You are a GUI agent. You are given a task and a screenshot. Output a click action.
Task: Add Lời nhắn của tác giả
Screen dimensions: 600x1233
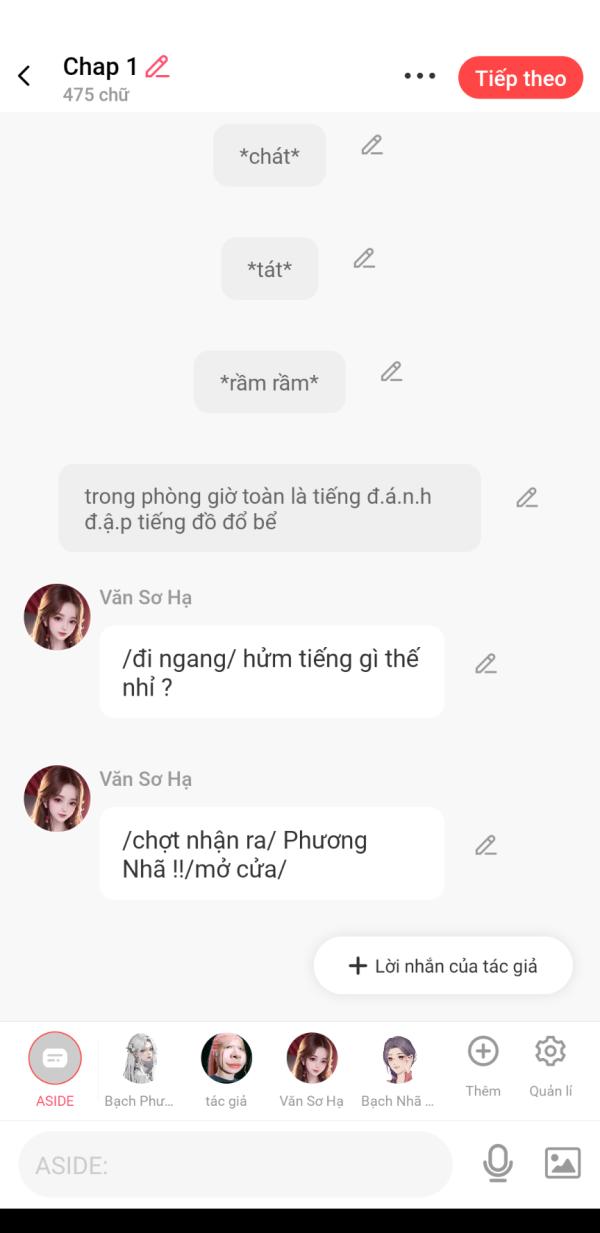click(443, 965)
